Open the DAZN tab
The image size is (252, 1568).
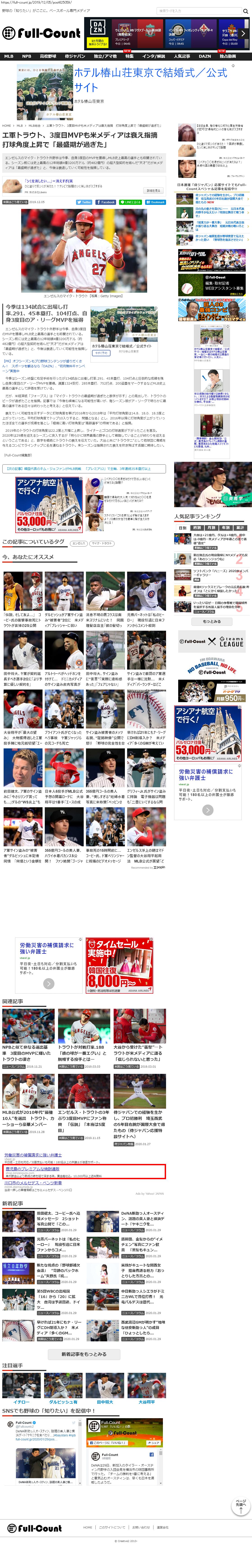click(204, 56)
